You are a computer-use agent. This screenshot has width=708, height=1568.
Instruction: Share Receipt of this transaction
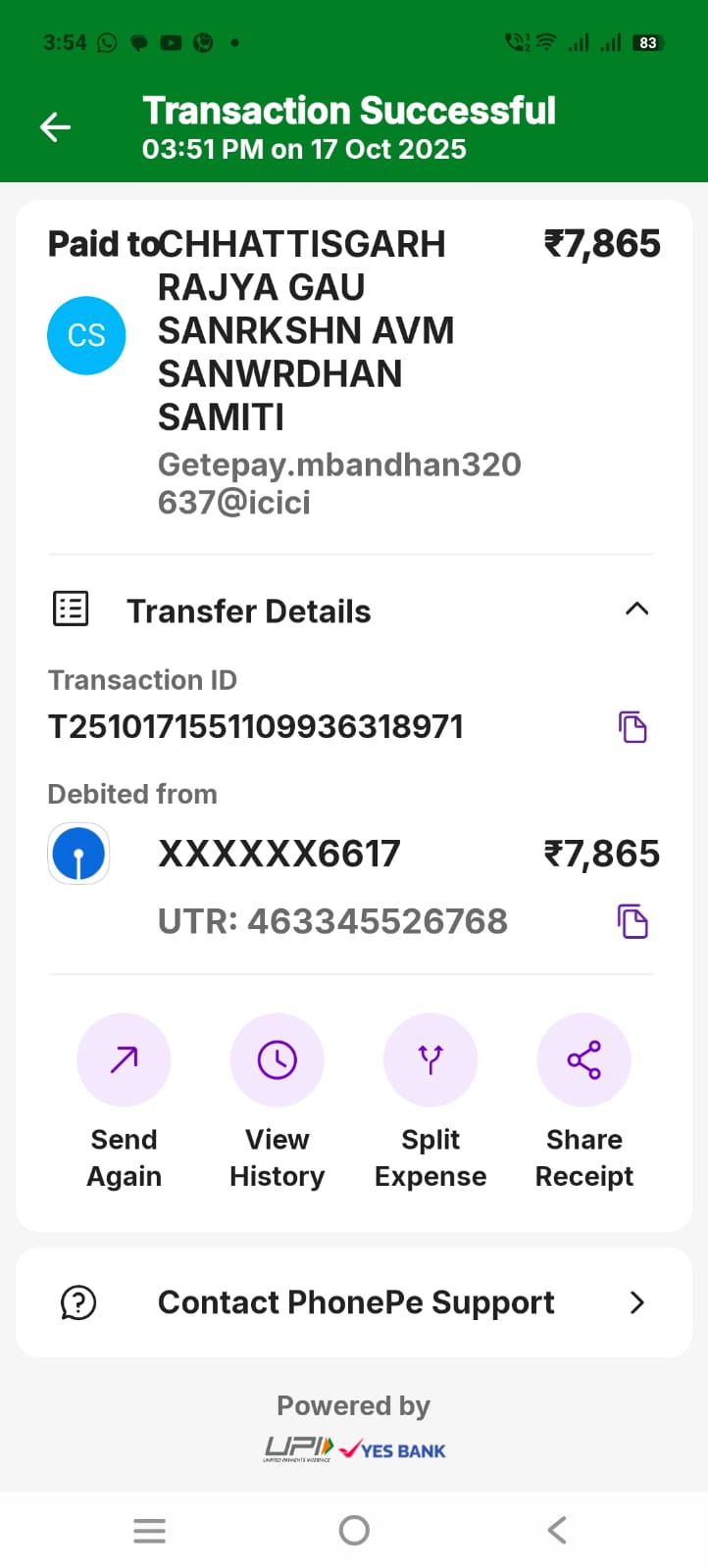(583, 1060)
